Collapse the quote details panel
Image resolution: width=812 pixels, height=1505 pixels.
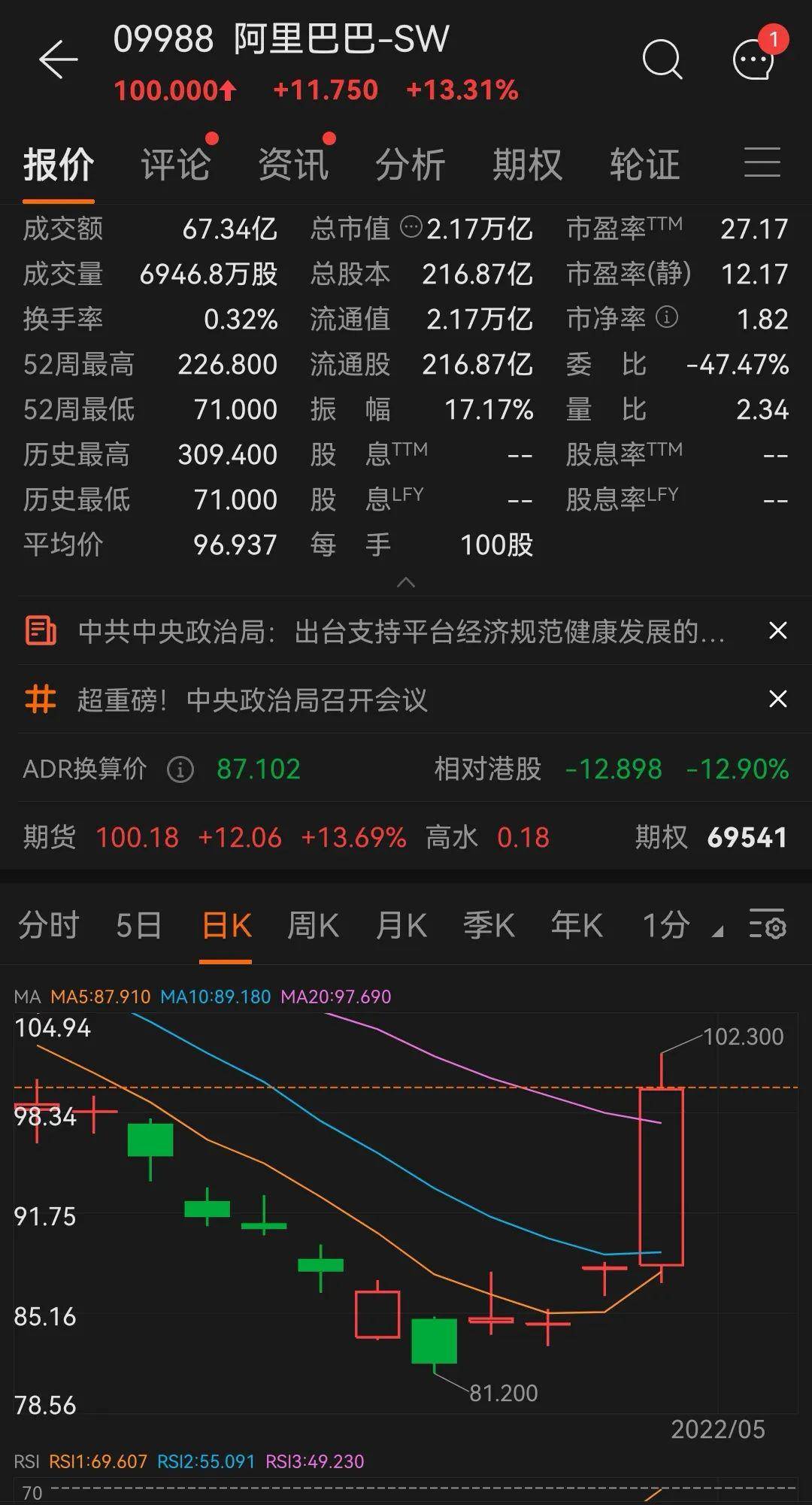406,583
